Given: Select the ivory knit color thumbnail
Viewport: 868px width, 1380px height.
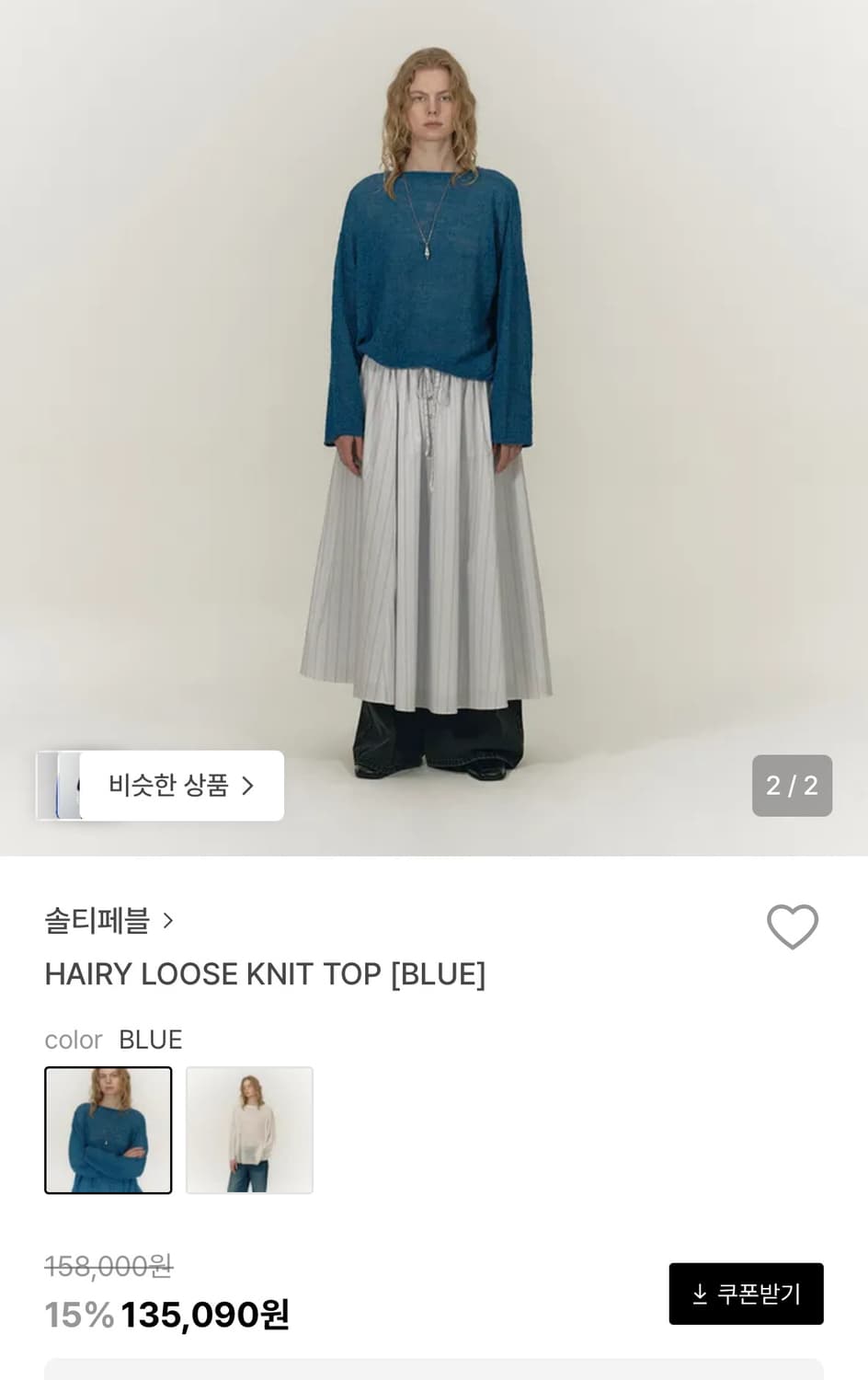Looking at the screenshot, I should pos(250,1130).
